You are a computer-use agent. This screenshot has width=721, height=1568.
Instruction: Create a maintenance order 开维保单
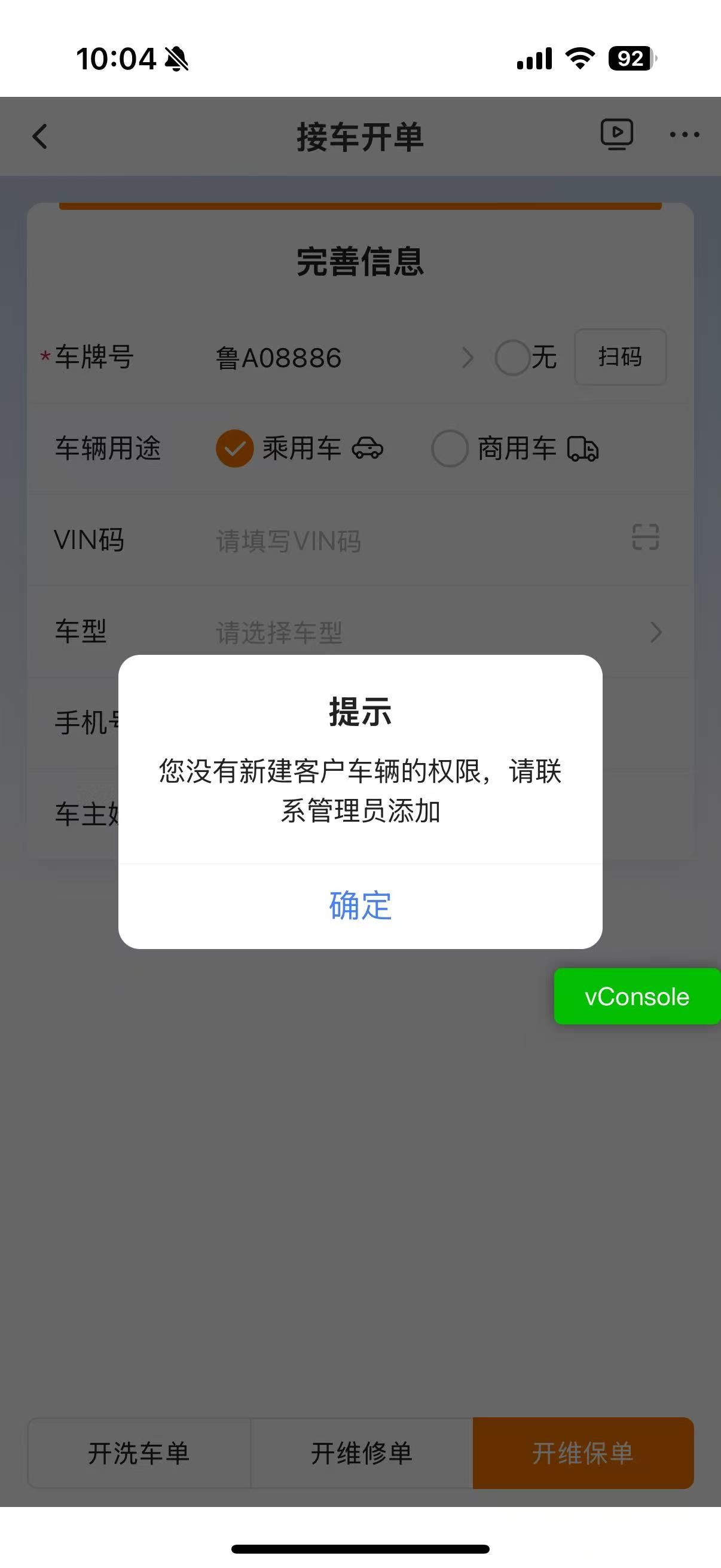click(x=583, y=1453)
